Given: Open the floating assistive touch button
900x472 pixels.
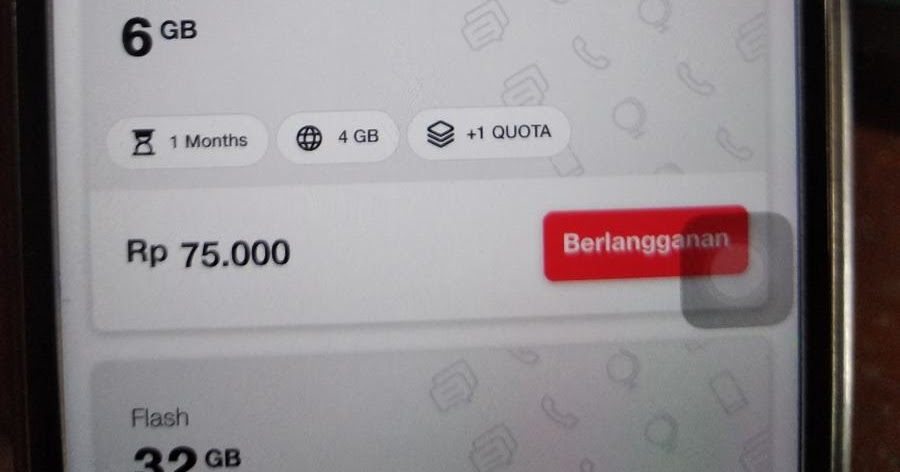Looking at the screenshot, I should pyautogui.click(x=736, y=272).
